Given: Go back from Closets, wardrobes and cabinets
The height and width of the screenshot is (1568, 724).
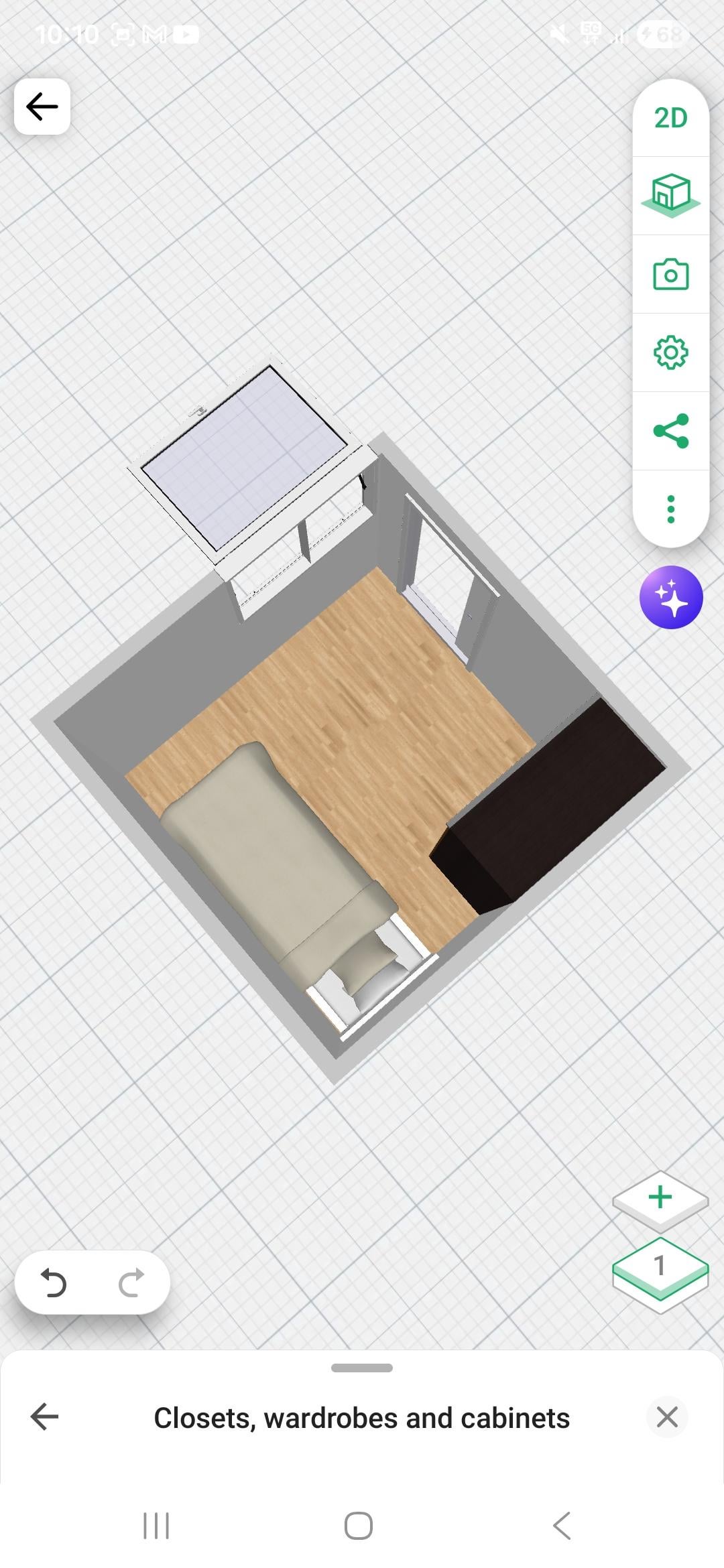Looking at the screenshot, I should coord(45,1417).
